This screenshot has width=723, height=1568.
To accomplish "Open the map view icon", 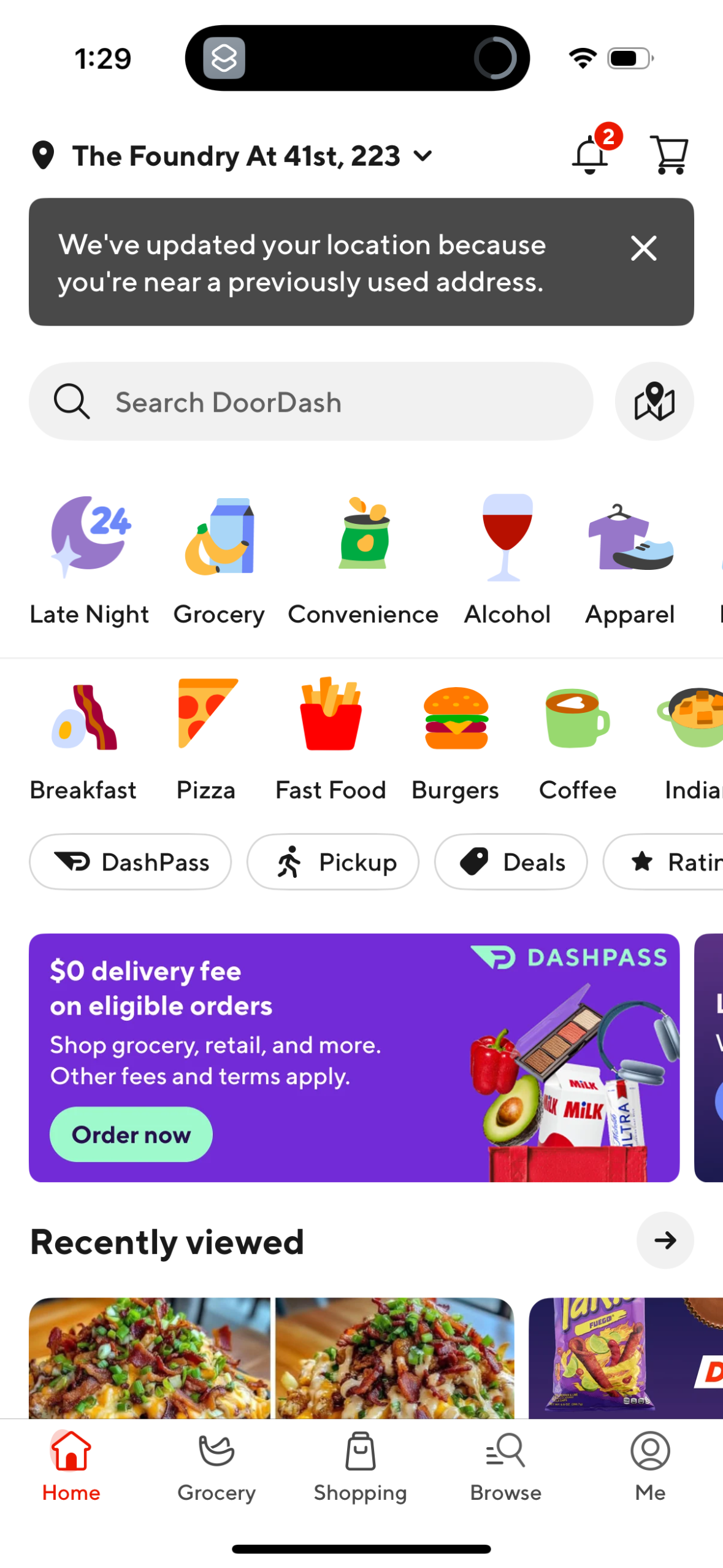I will [x=654, y=401].
